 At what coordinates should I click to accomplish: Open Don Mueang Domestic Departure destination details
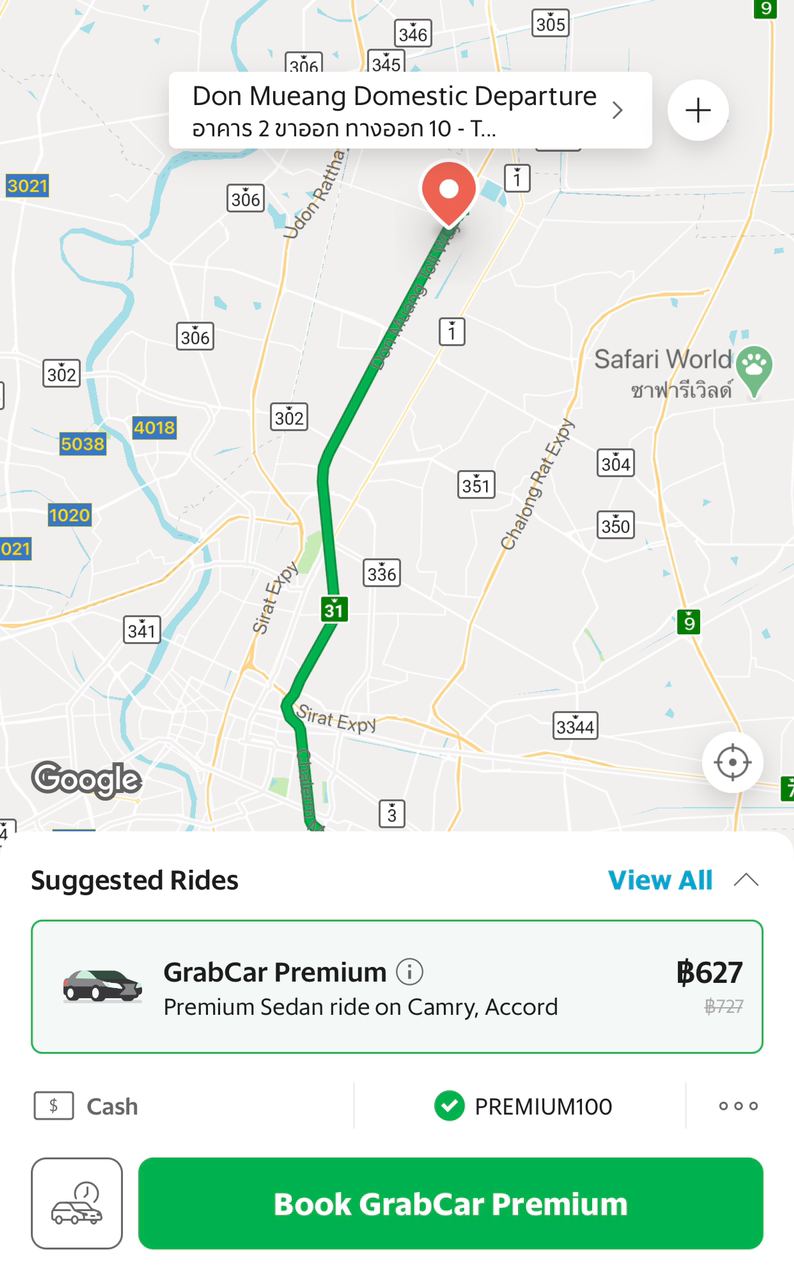[x=410, y=110]
